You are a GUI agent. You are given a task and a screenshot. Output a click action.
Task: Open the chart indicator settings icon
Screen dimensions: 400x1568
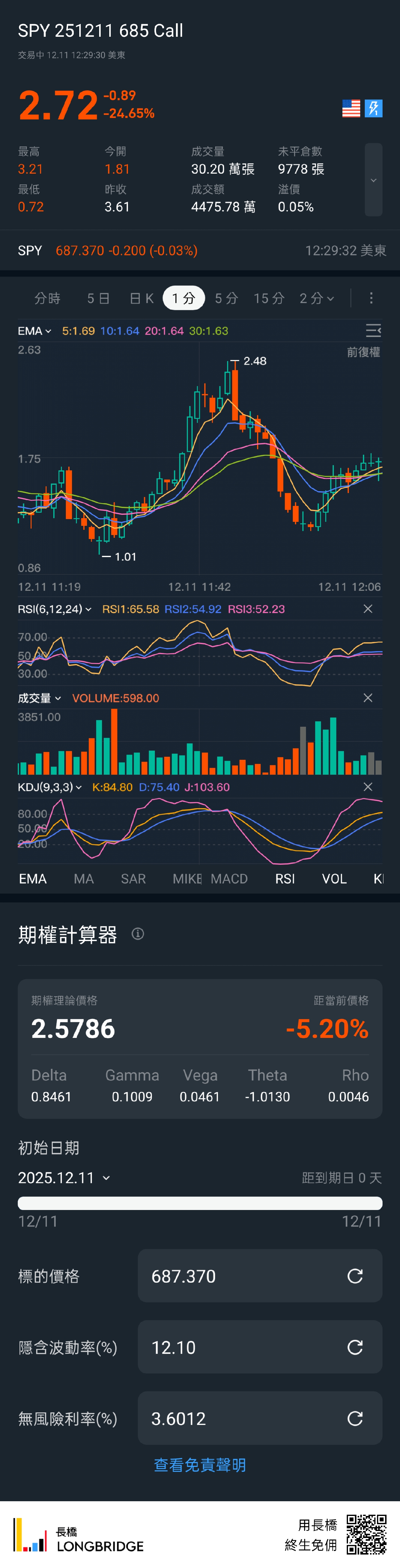pos(373,330)
